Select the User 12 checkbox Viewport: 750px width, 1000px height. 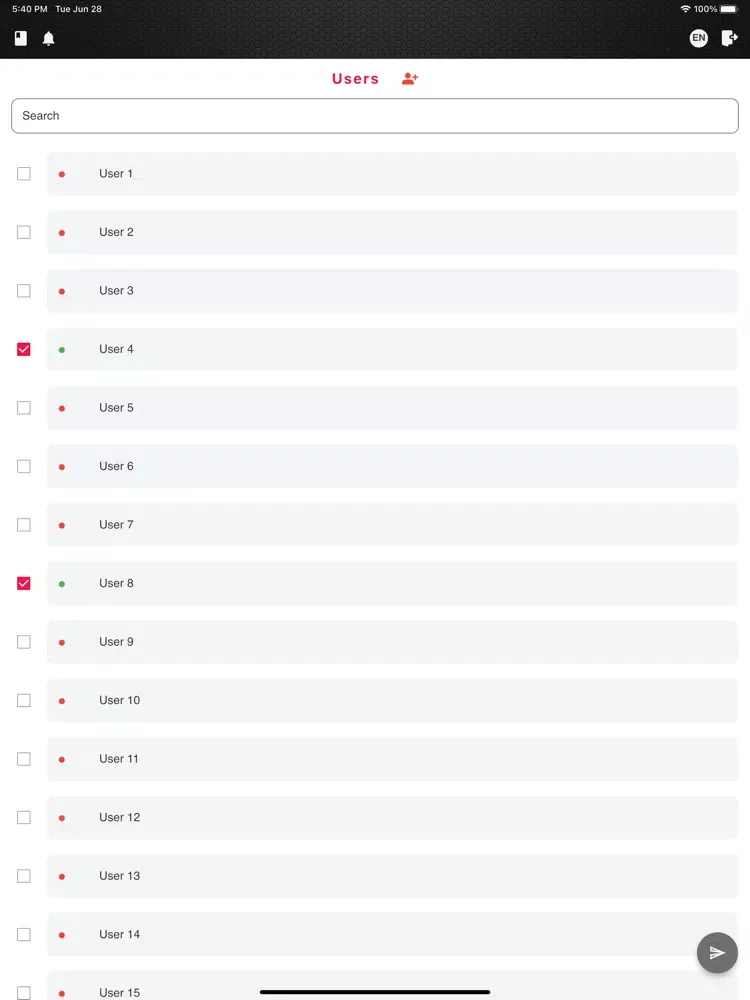click(x=24, y=817)
